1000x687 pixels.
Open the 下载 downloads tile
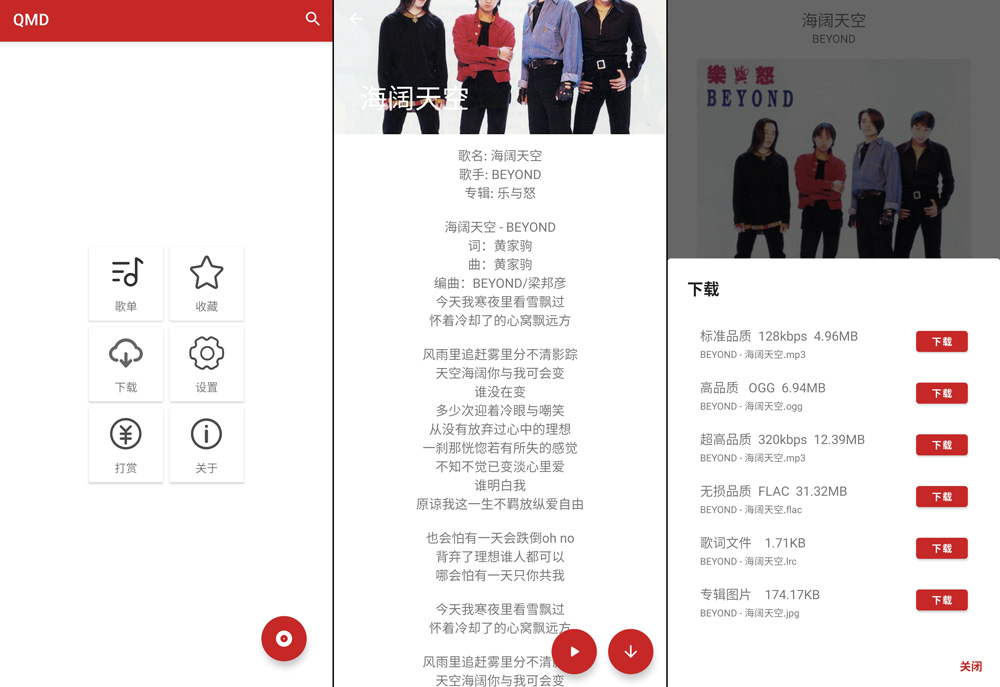(126, 364)
